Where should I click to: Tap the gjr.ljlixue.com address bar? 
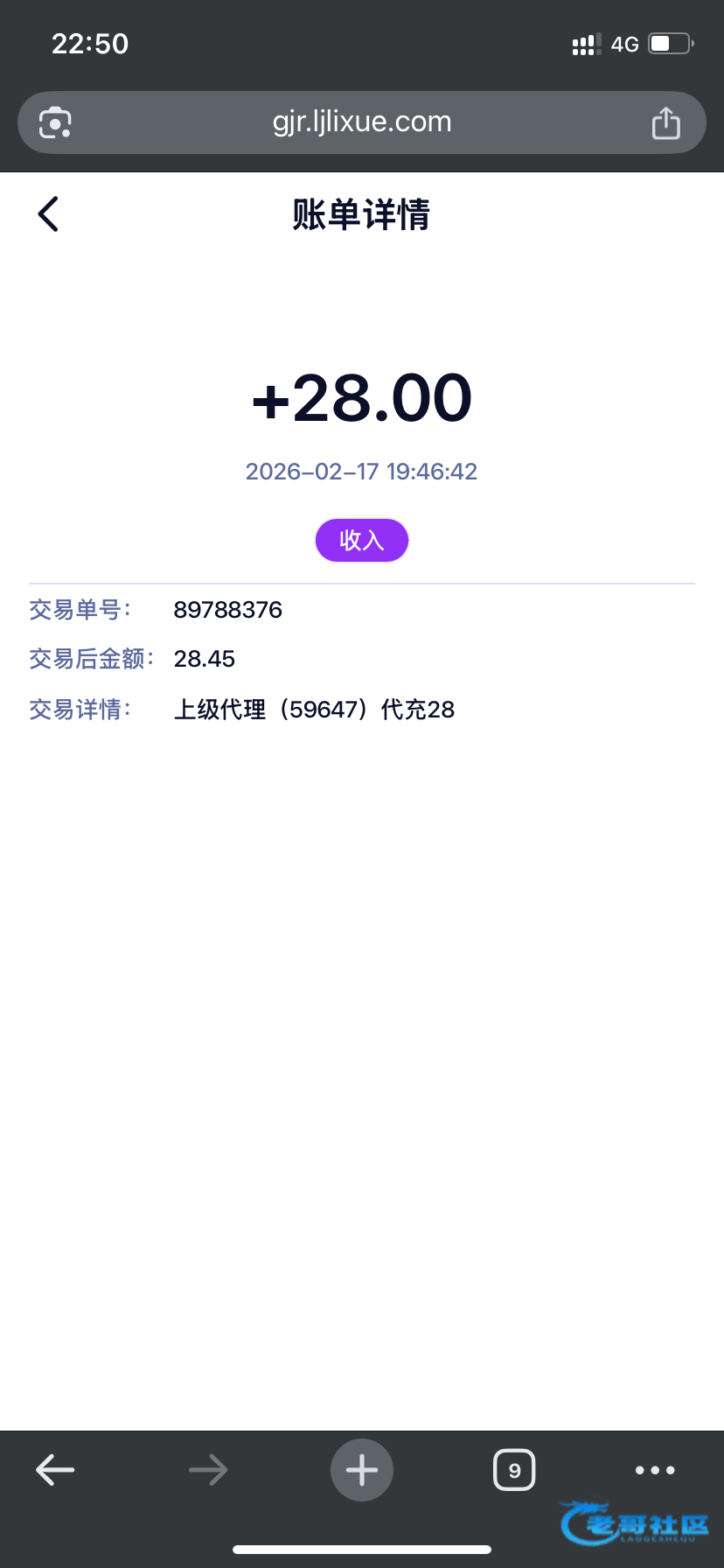(361, 122)
